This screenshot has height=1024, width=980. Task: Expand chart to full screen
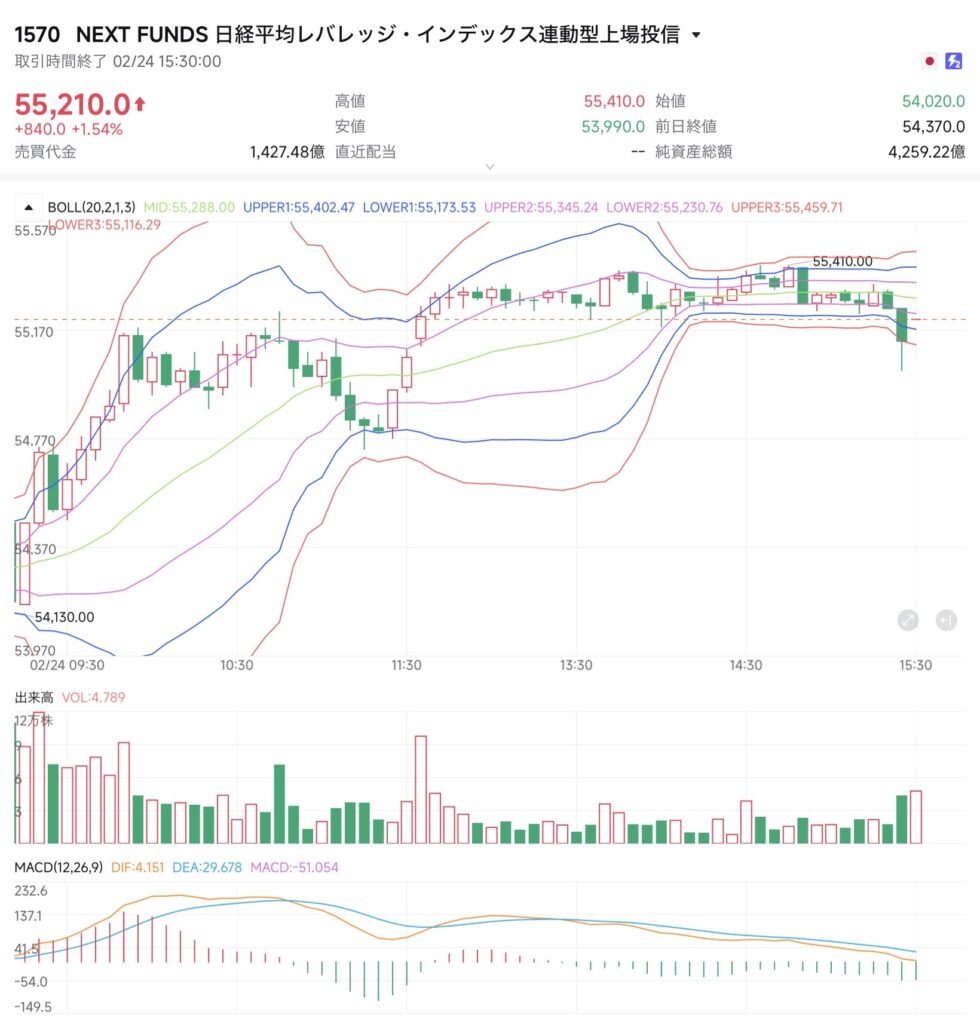point(908,620)
